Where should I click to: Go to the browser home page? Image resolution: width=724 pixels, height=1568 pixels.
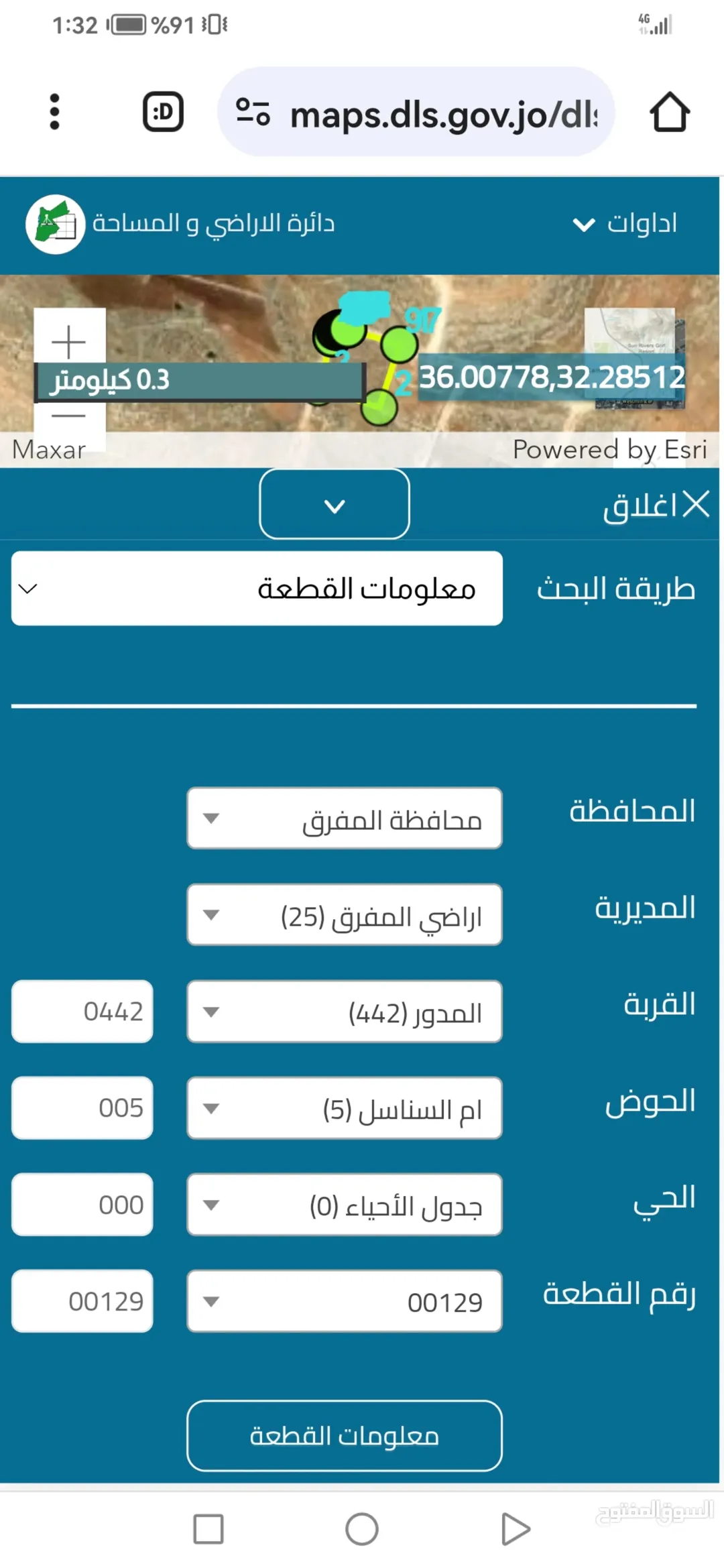[x=670, y=112]
